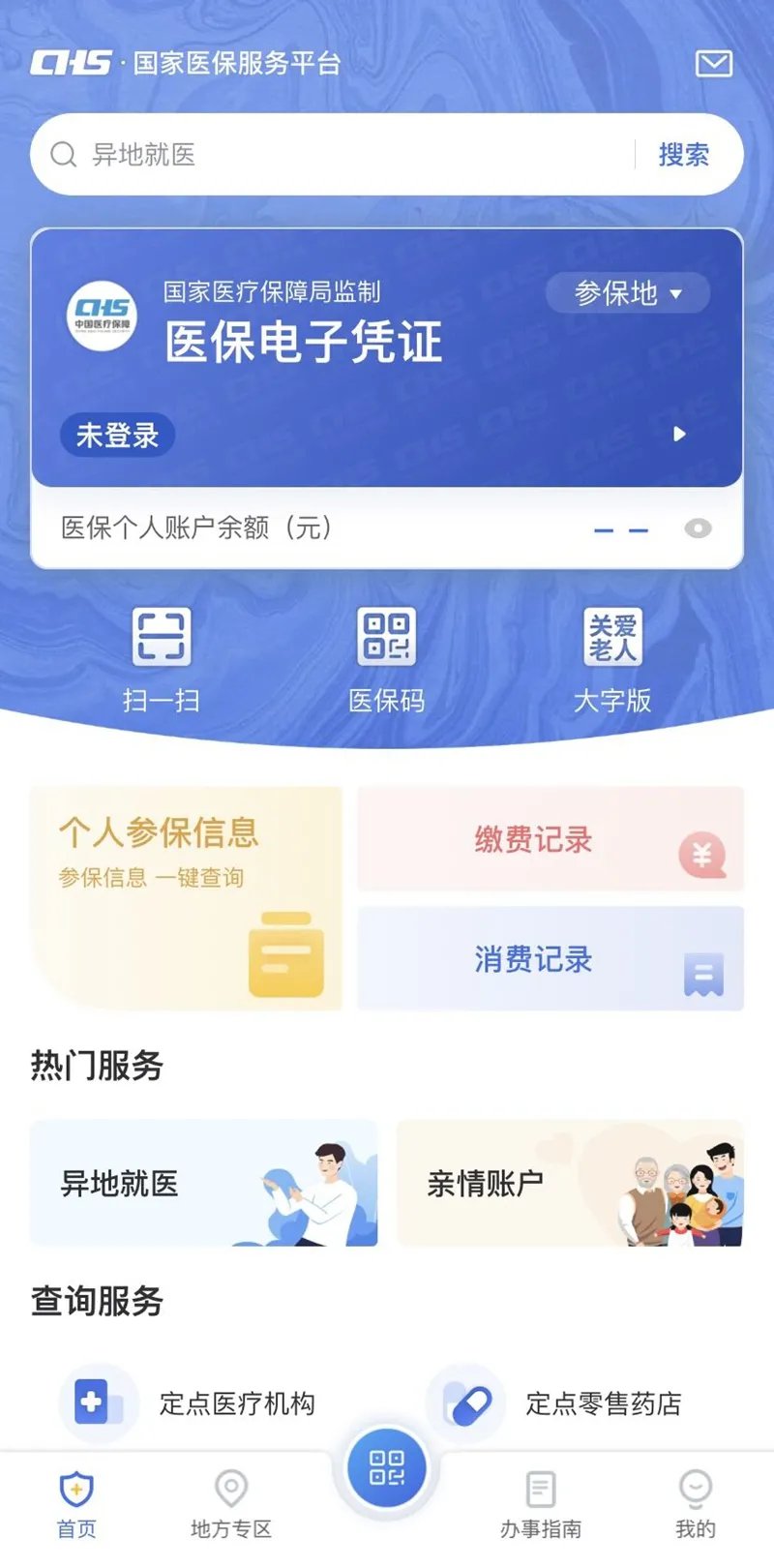Tap the 异地就医 search field
The image size is (774, 1568).
tap(339, 155)
